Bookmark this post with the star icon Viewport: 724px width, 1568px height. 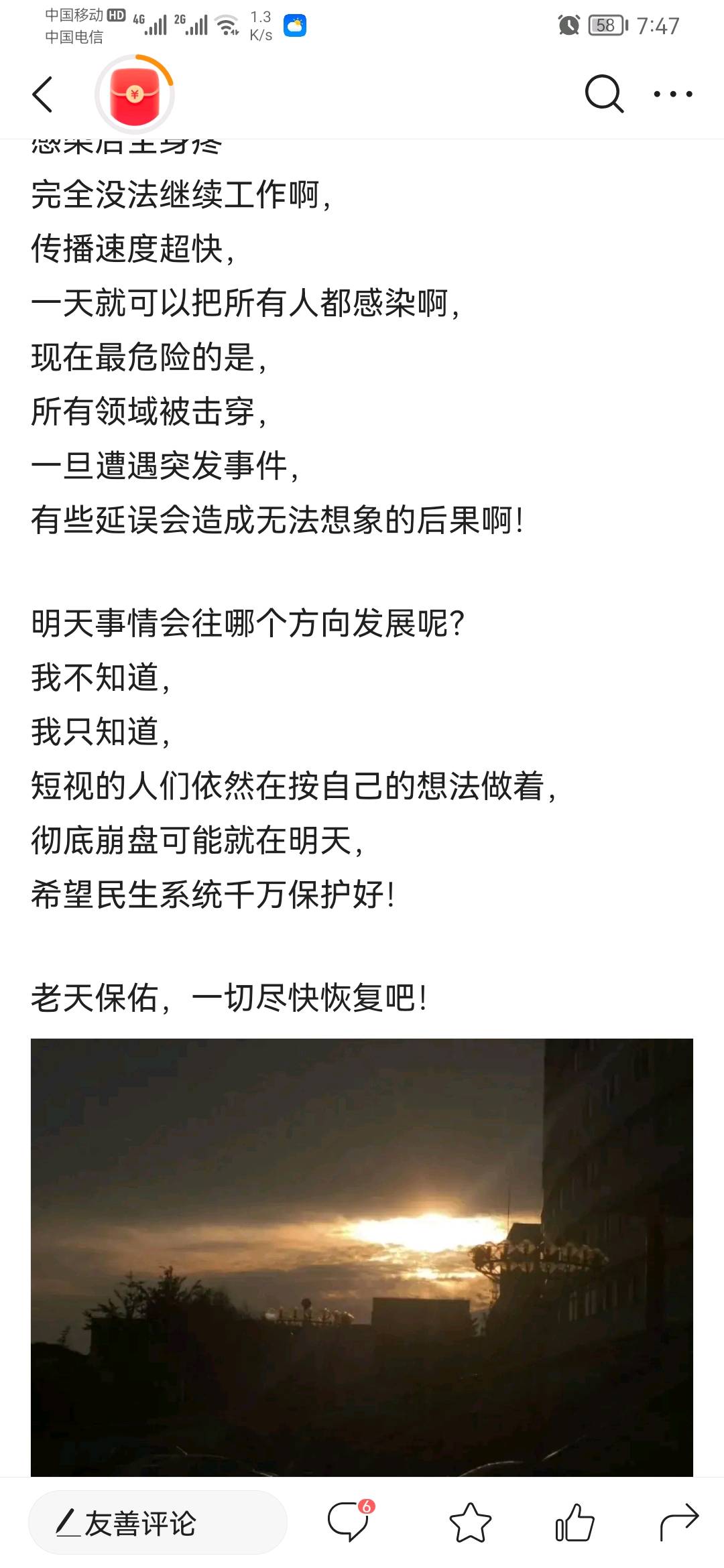tap(470, 1522)
